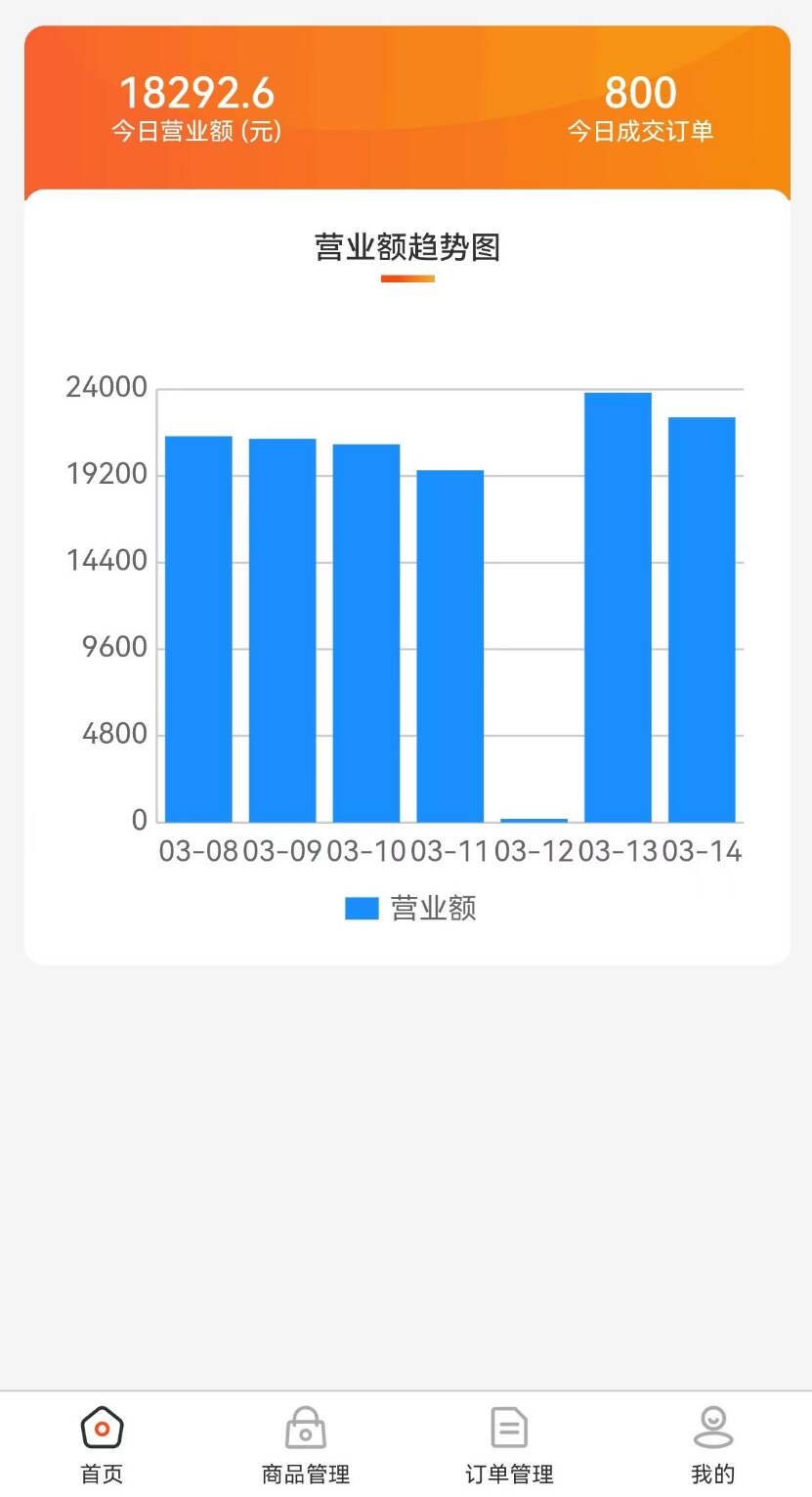Viewport: 812px width, 1497px height.
Task: Open the 商品管理 tab
Action: tap(305, 1443)
